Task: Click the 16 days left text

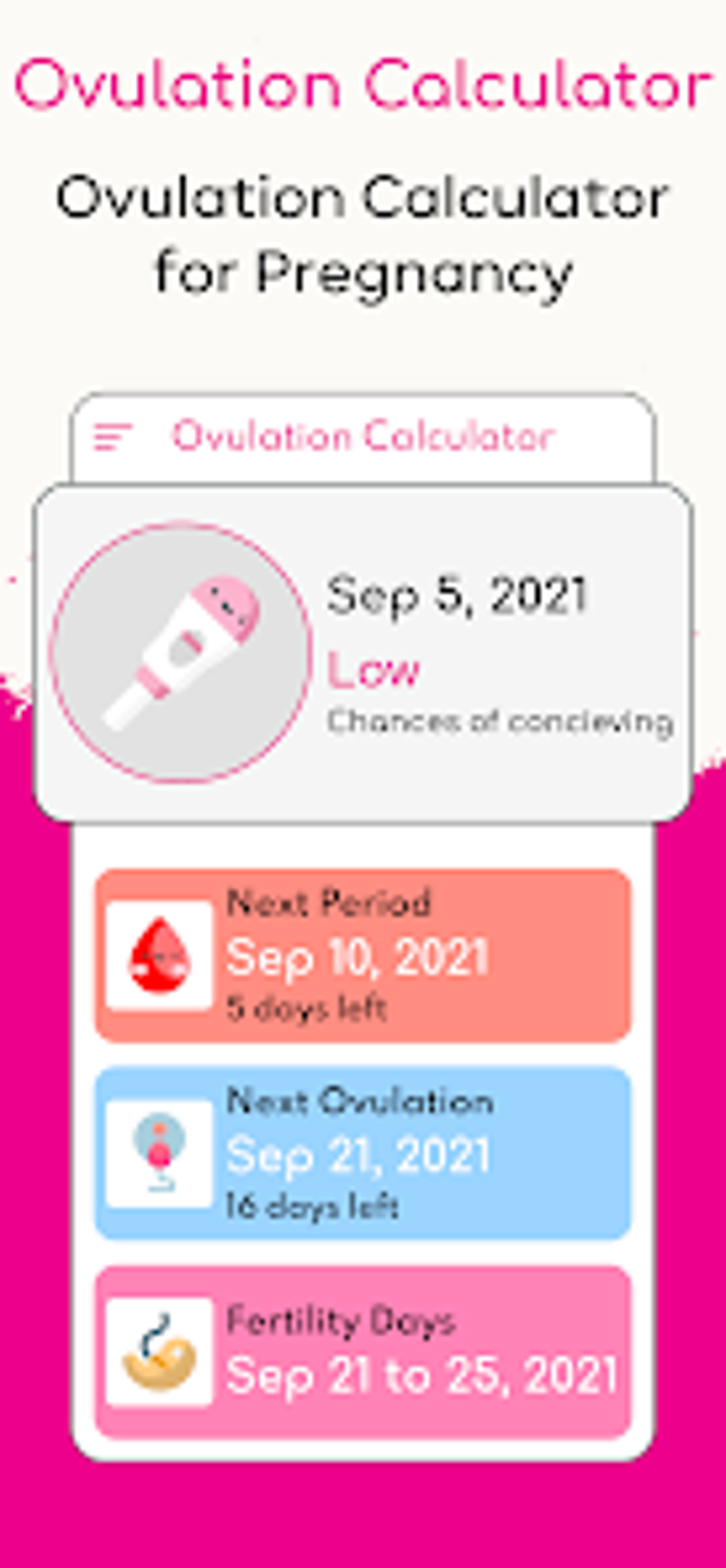Action: pos(313,1201)
